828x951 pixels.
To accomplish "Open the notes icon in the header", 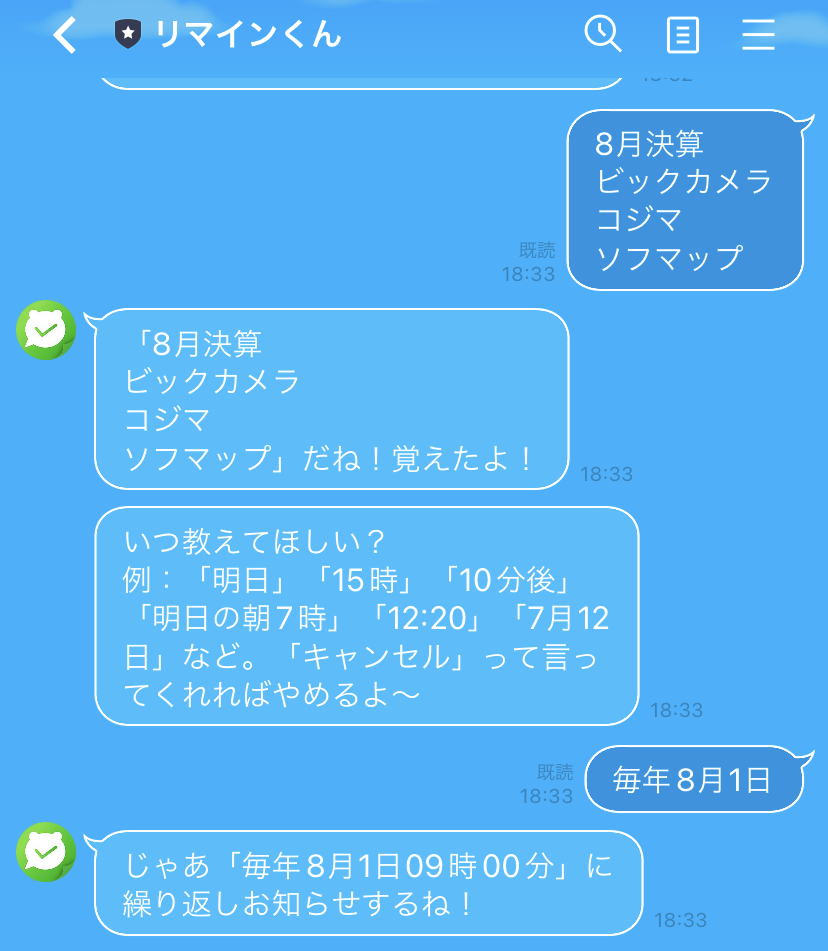I will (x=682, y=36).
